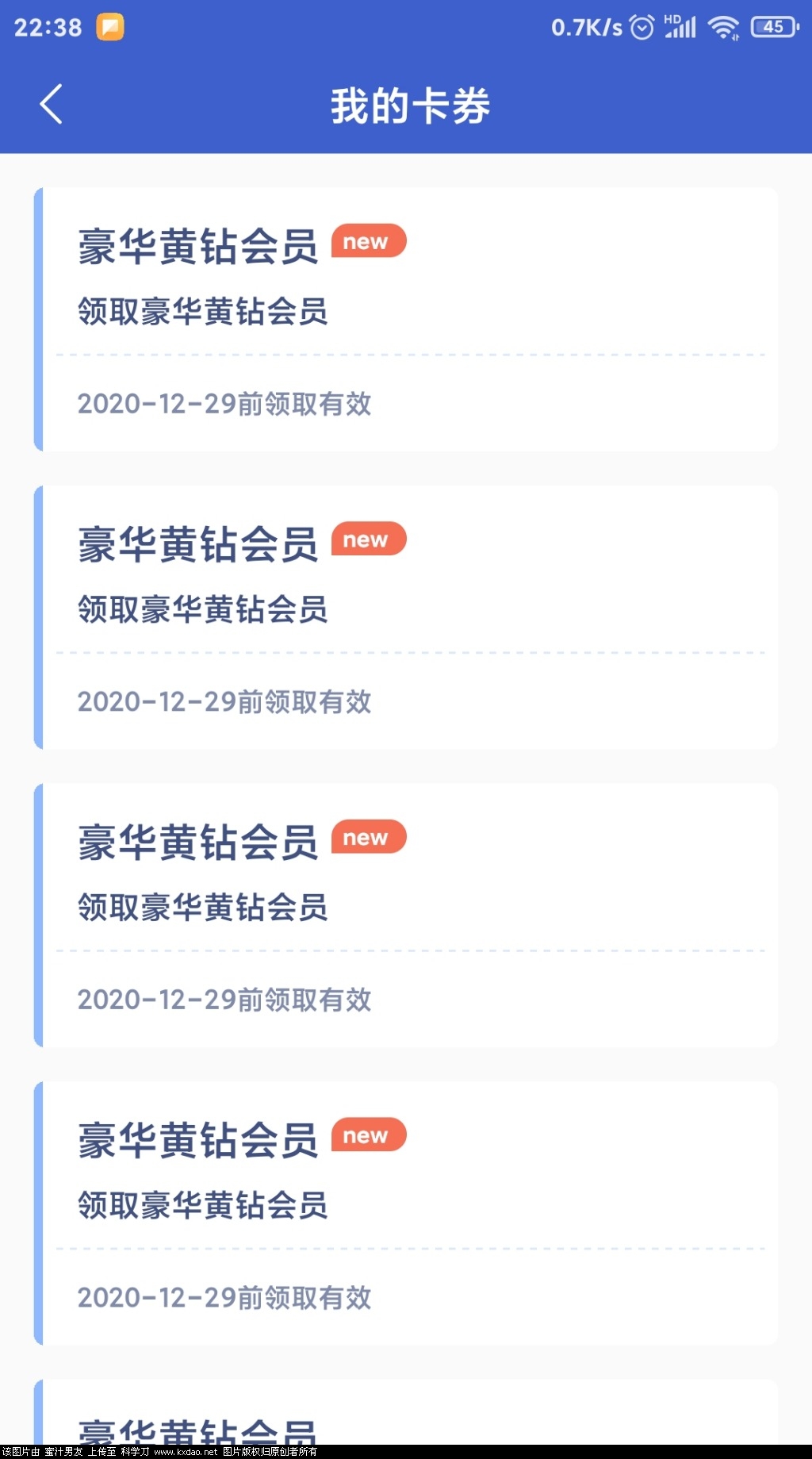812x1459 pixels.
Task: Tap the Wi-Fi icon in the status bar
Action: (x=723, y=26)
